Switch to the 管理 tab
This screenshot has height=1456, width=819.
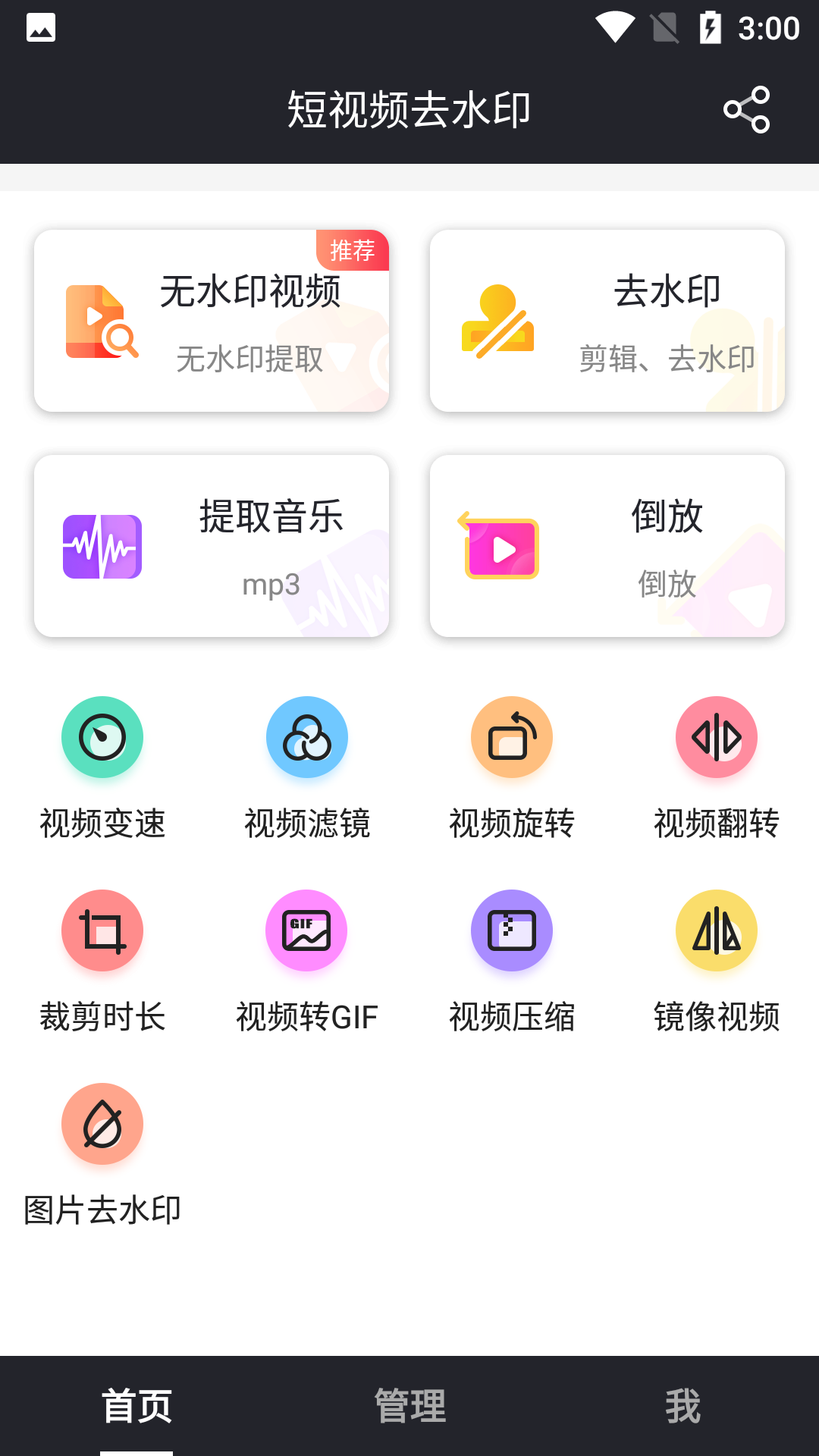tap(409, 1406)
